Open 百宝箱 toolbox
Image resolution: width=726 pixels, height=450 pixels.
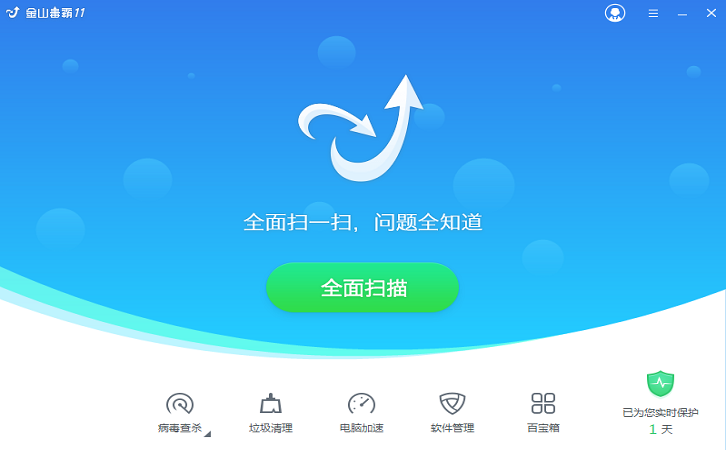click(x=543, y=411)
